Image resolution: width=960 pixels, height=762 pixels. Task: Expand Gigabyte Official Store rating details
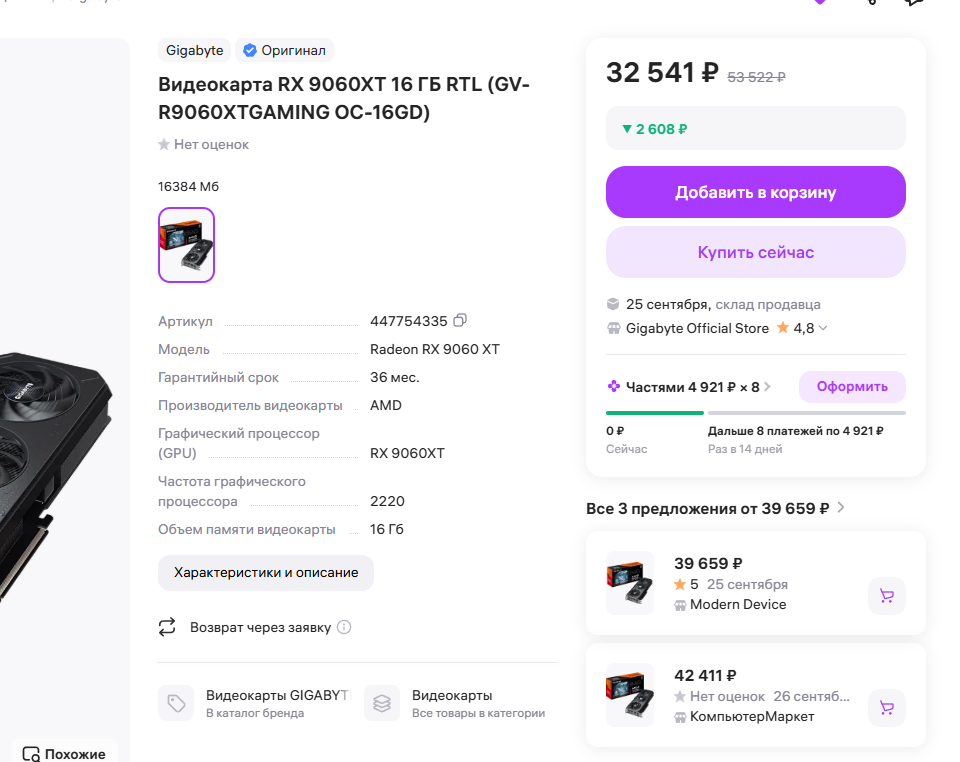click(x=823, y=328)
